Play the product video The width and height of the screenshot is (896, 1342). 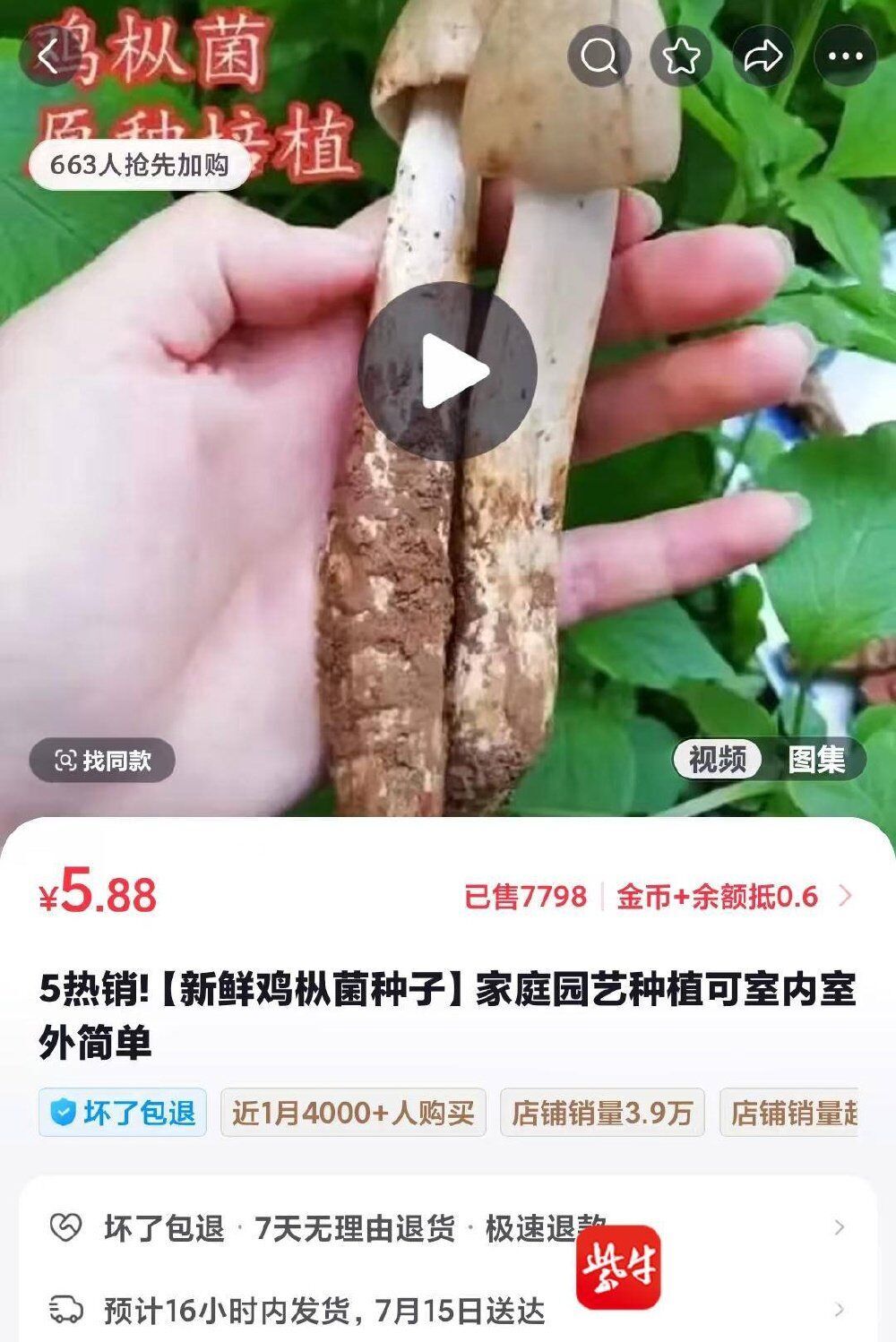447,371
